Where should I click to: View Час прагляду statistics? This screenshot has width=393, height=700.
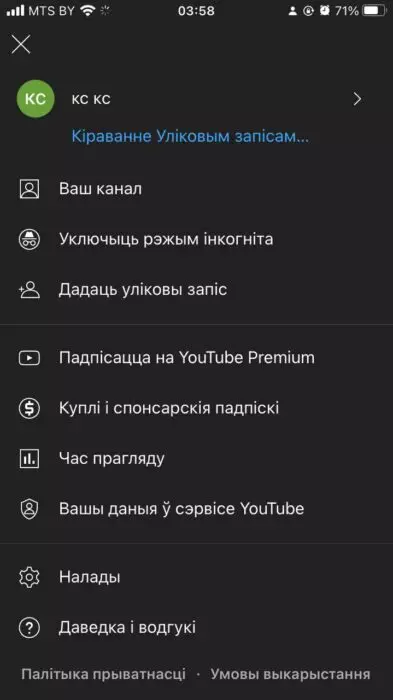196,458
